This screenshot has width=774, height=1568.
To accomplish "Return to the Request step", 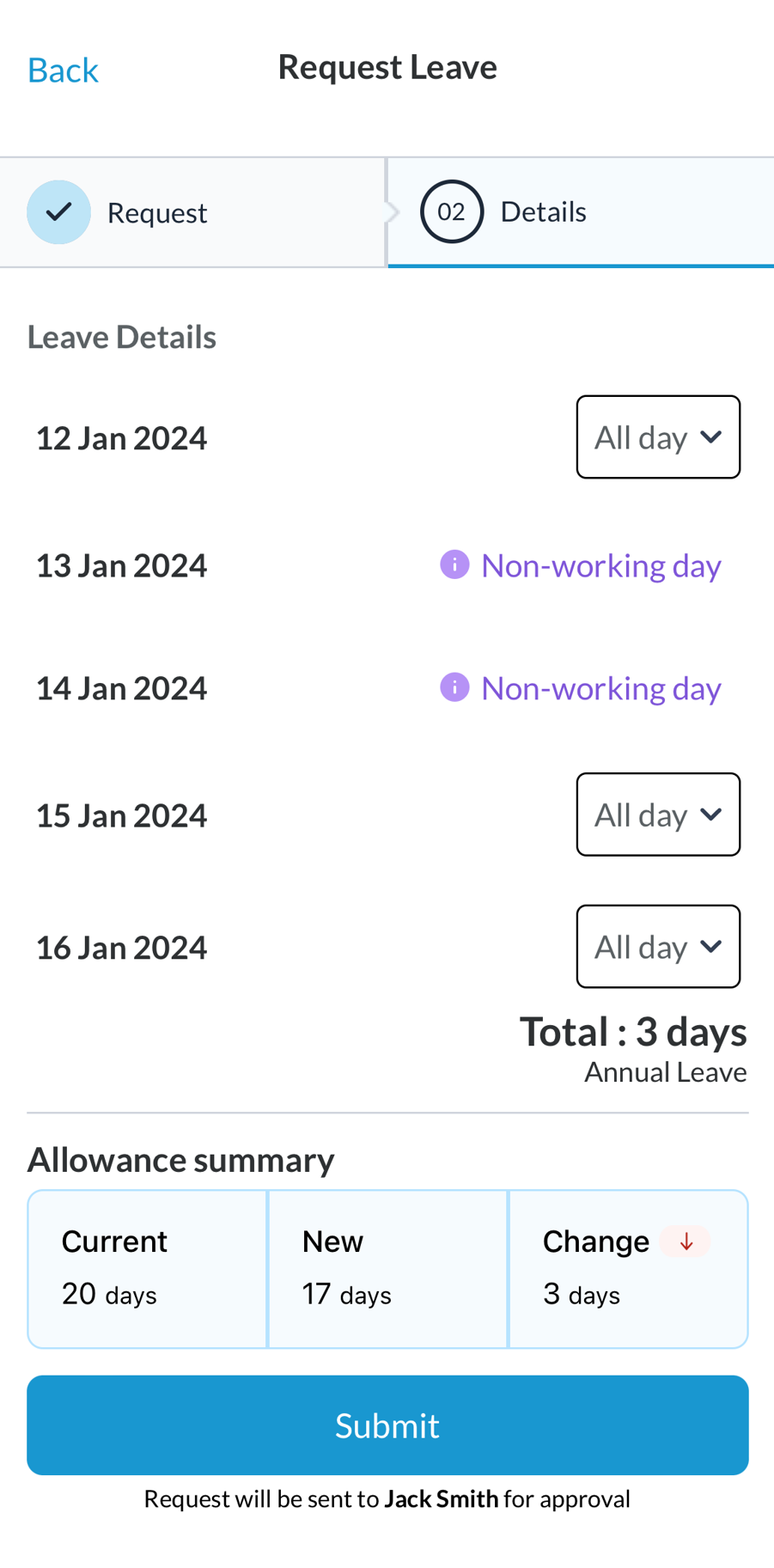I will coord(192,212).
